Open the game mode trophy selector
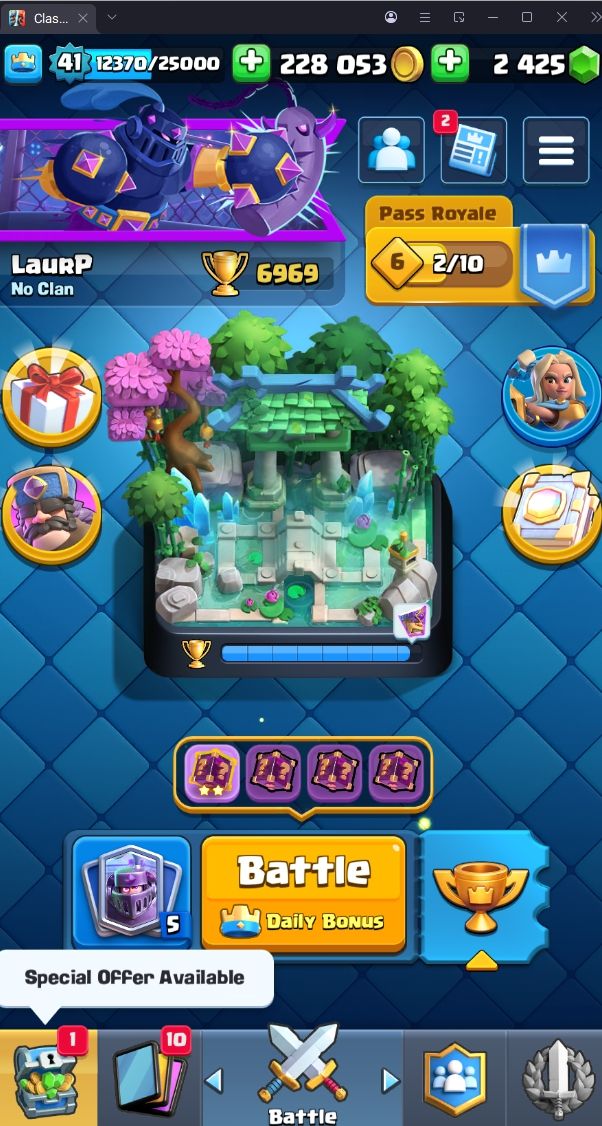 click(482, 892)
